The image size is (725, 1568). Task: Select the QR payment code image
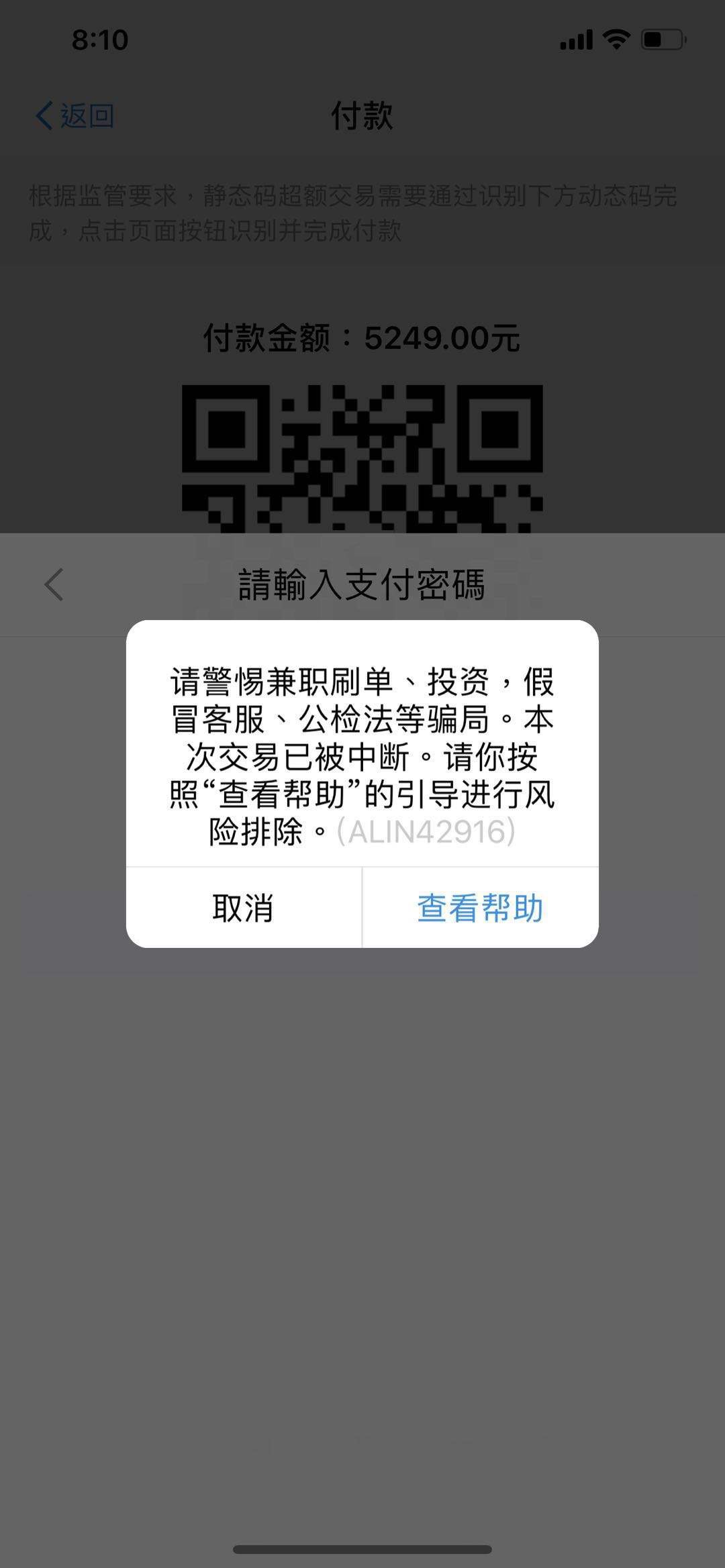click(362, 463)
